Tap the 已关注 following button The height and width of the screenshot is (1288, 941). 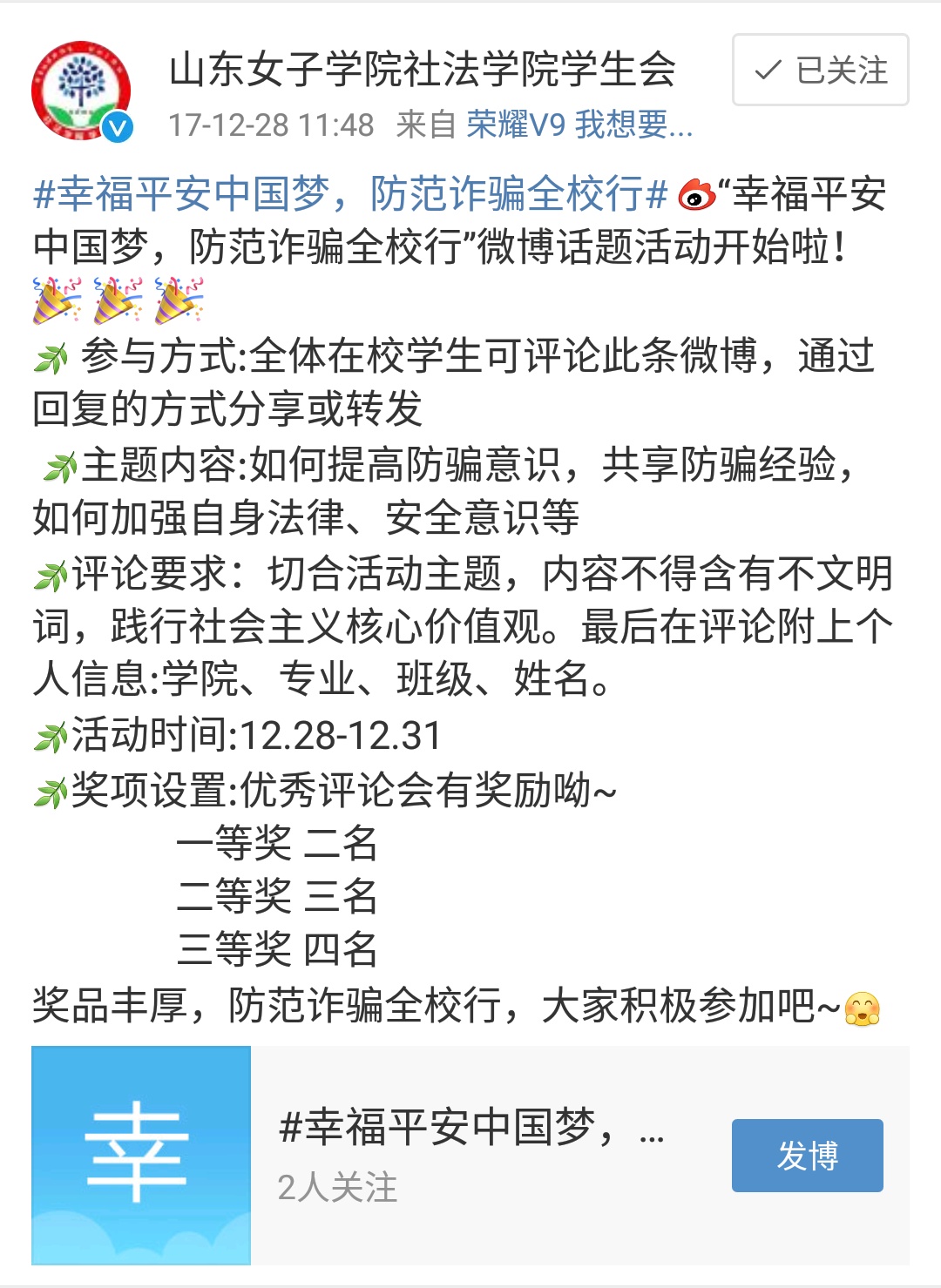pos(820,71)
